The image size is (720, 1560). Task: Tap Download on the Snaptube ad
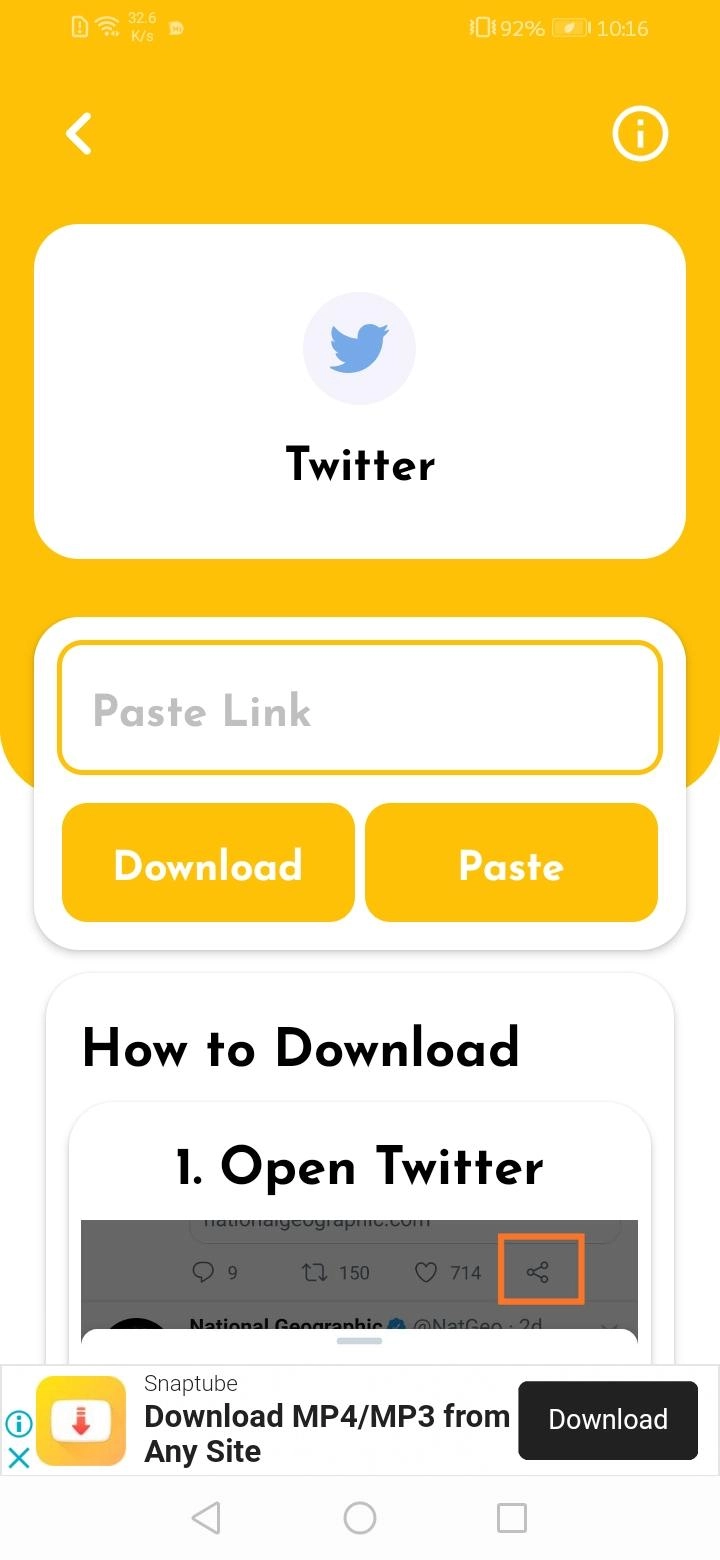point(607,1420)
